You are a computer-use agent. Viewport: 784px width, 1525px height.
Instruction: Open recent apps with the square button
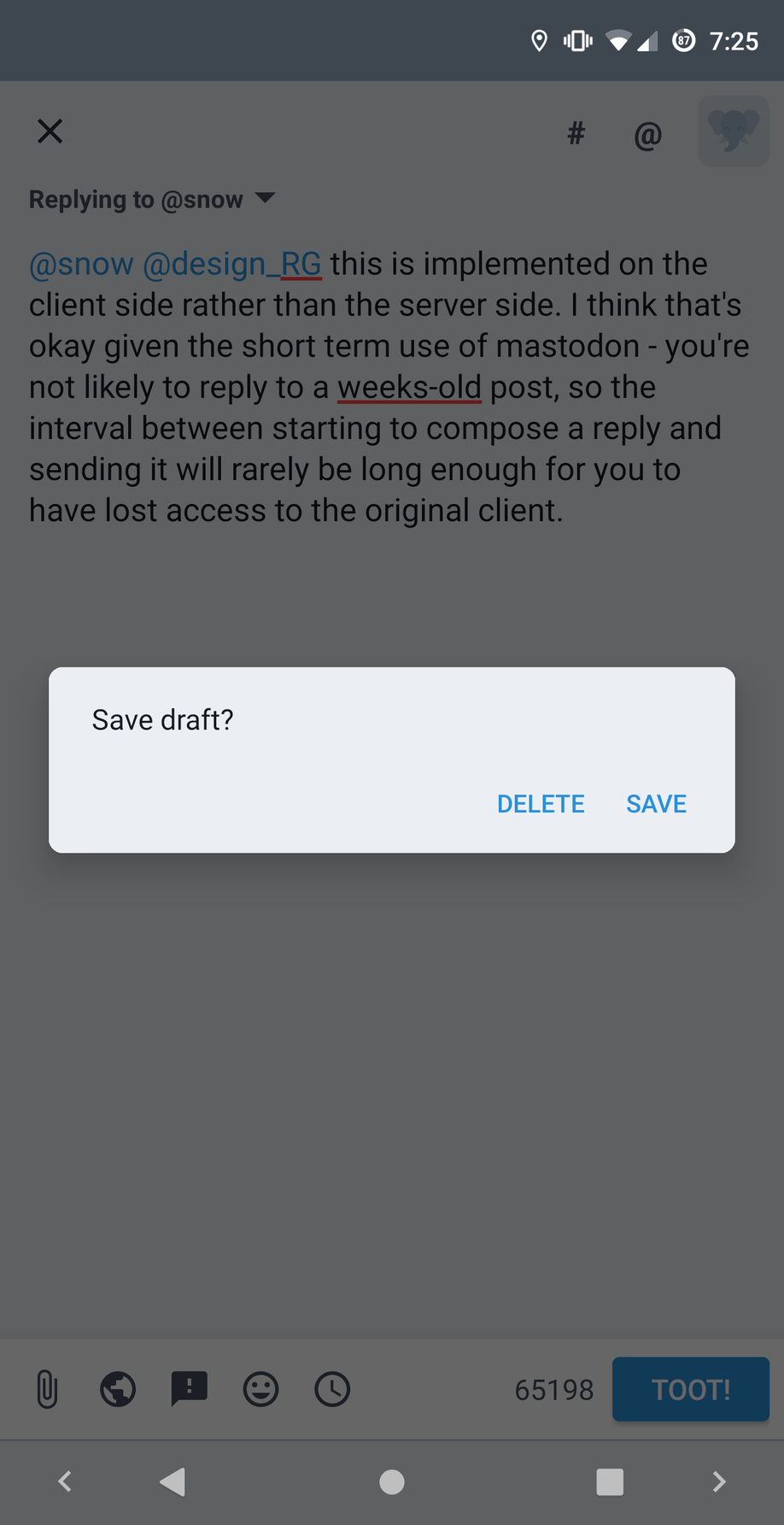coord(610,1481)
